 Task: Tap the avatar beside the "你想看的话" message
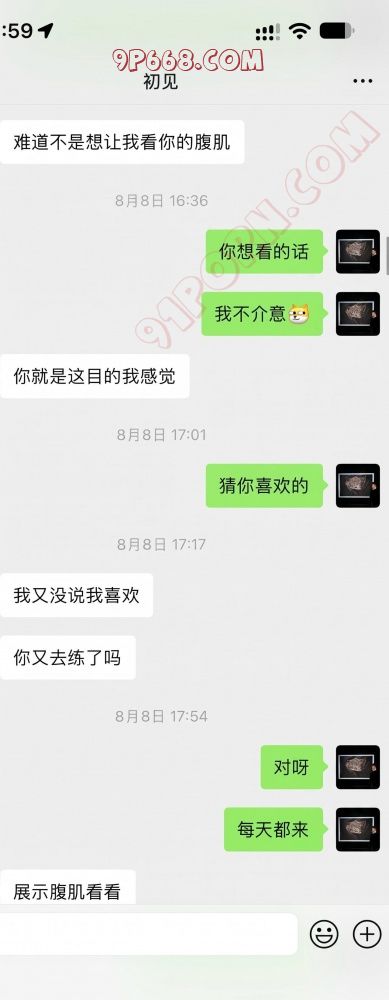[358, 252]
